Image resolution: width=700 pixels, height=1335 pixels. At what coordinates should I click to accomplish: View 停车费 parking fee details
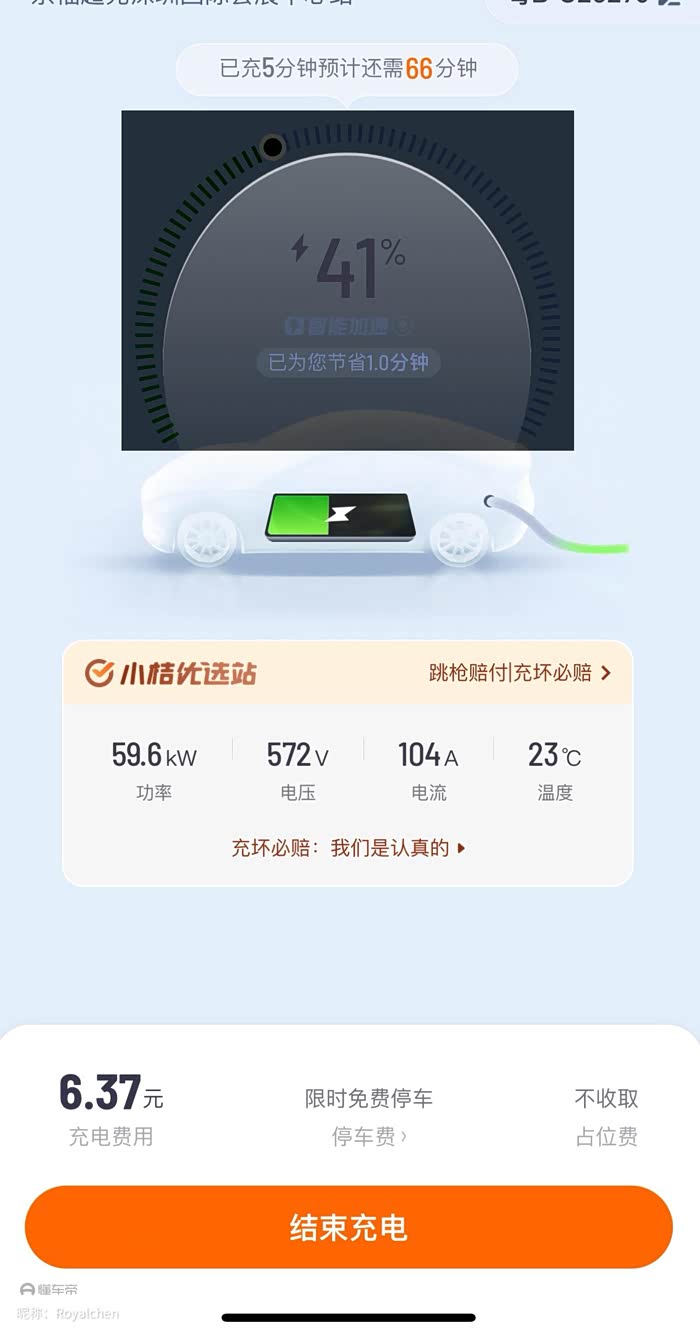click(369, 1137)
